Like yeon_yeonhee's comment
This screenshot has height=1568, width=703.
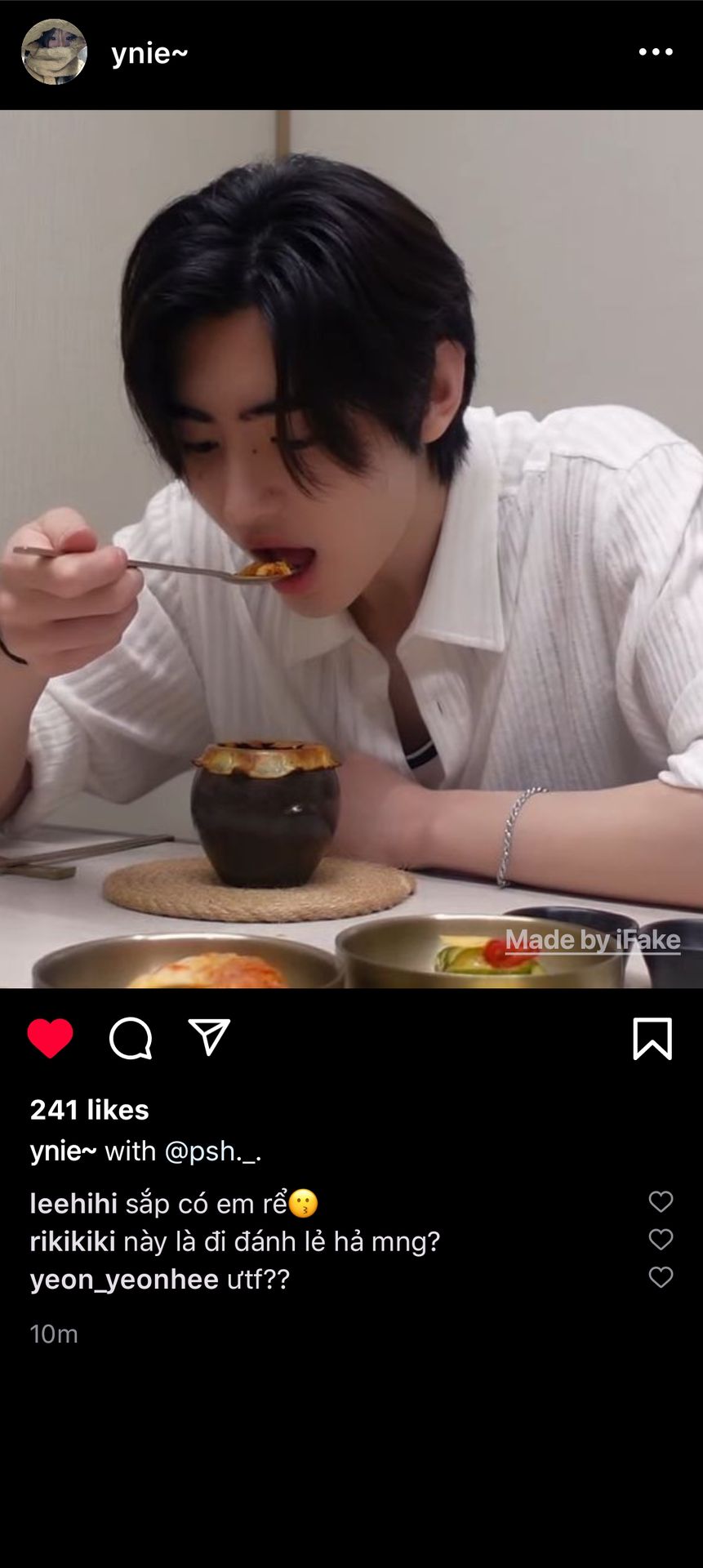[x=661, y=1277]
